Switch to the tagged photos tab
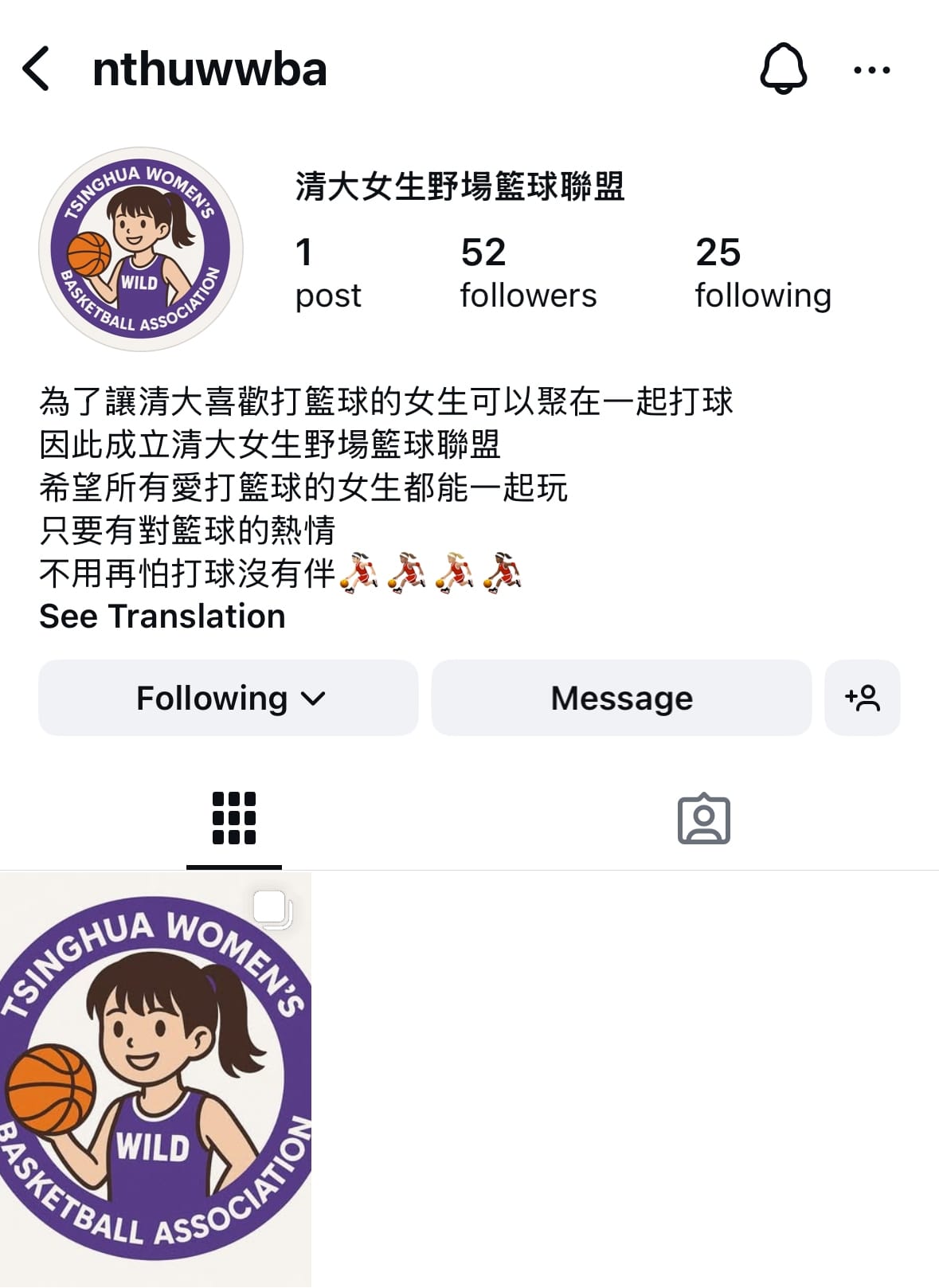The image size is (939, 1288). (x=703, y=818)
